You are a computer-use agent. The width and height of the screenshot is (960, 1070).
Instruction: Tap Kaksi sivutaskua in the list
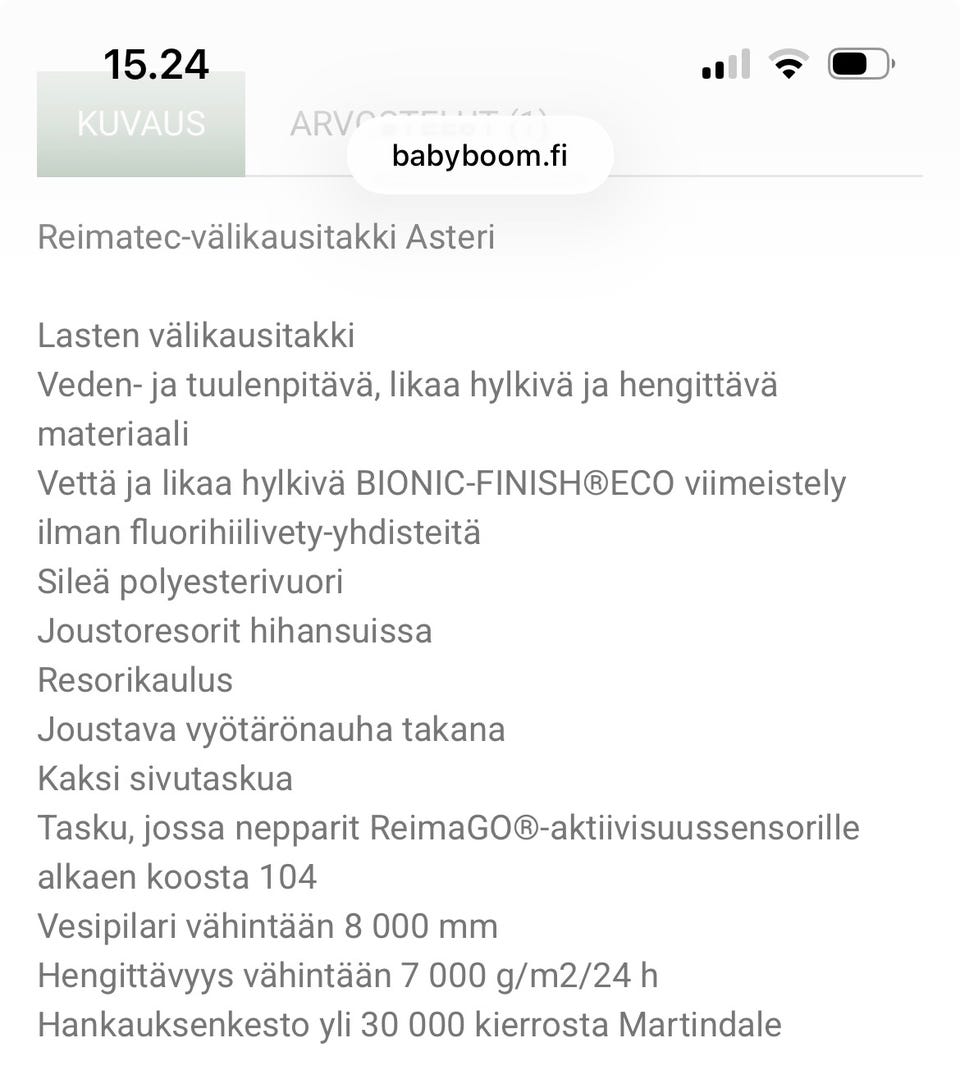click(x=165, y=778)
